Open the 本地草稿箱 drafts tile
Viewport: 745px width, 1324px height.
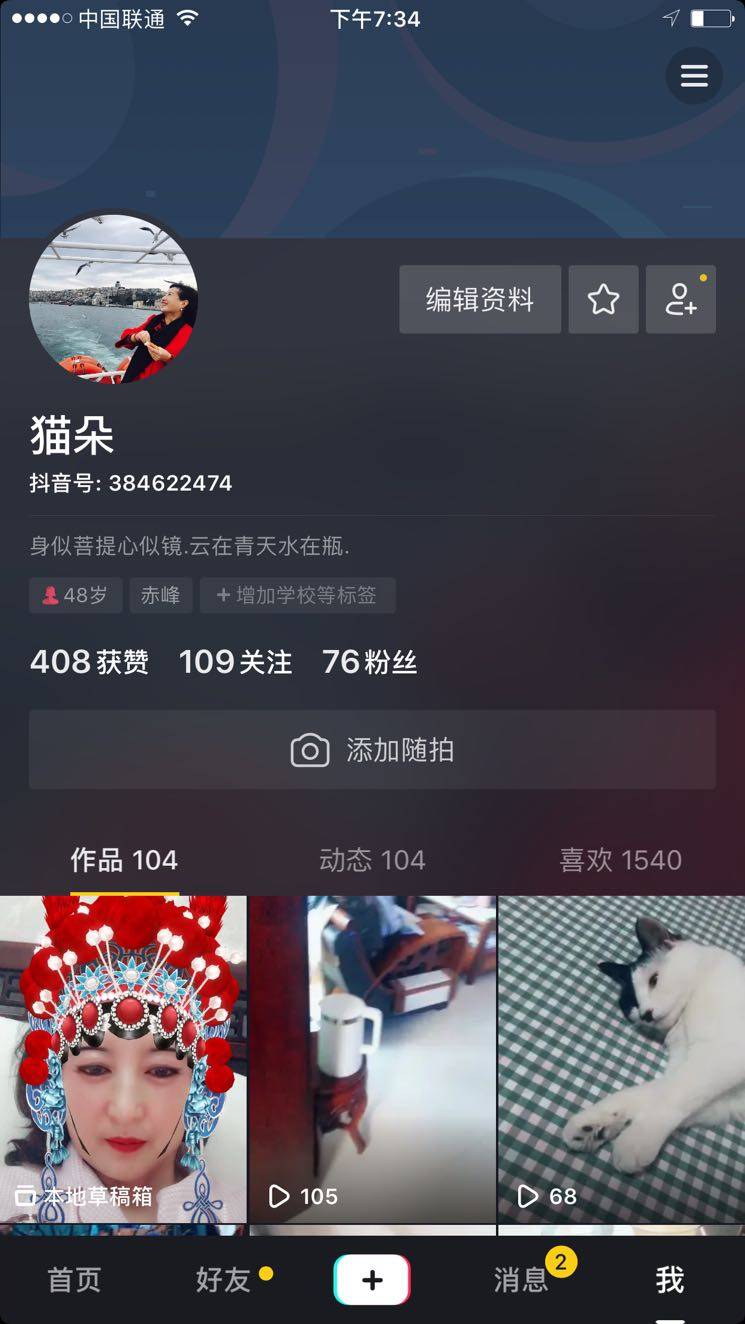click(123, 1058)
